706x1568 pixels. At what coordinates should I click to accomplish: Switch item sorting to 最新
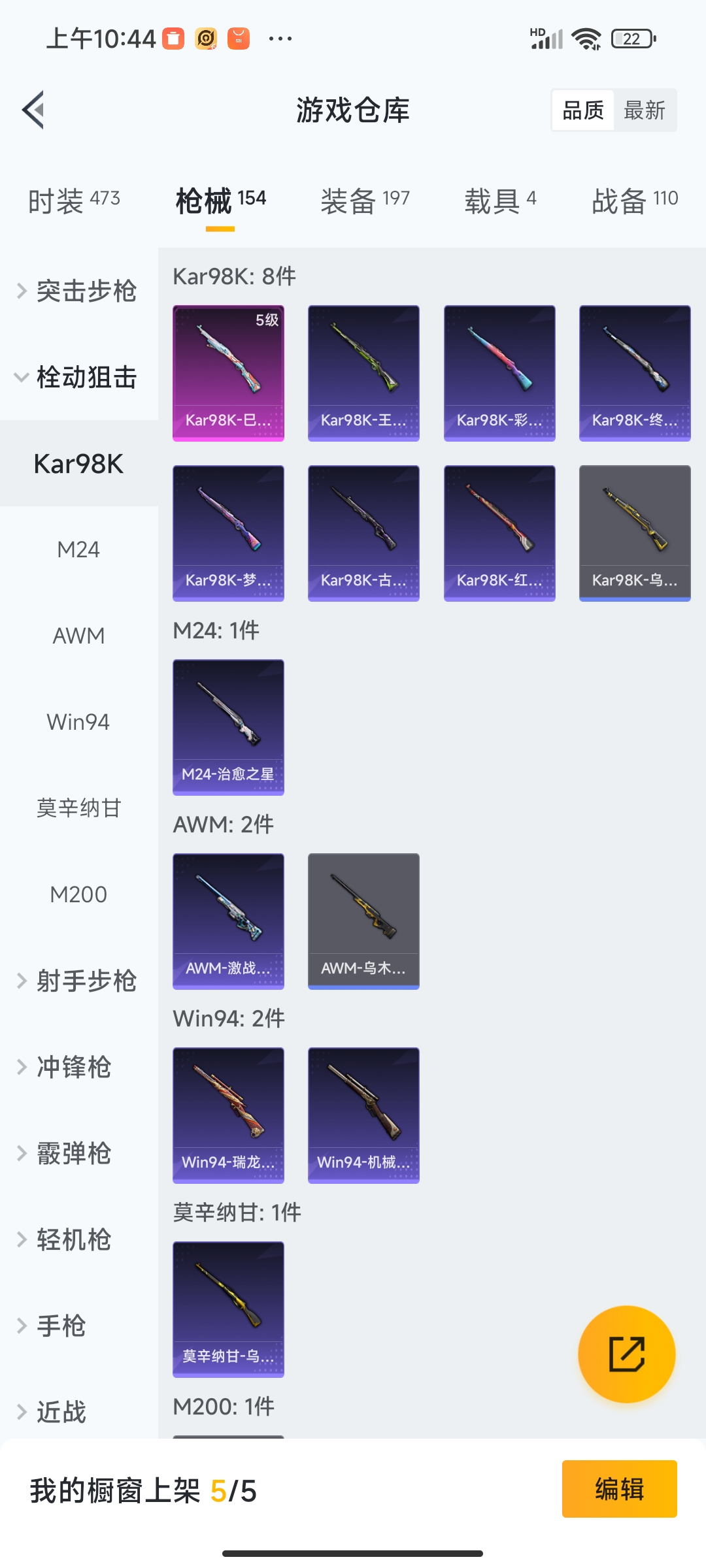coord(644,110)
